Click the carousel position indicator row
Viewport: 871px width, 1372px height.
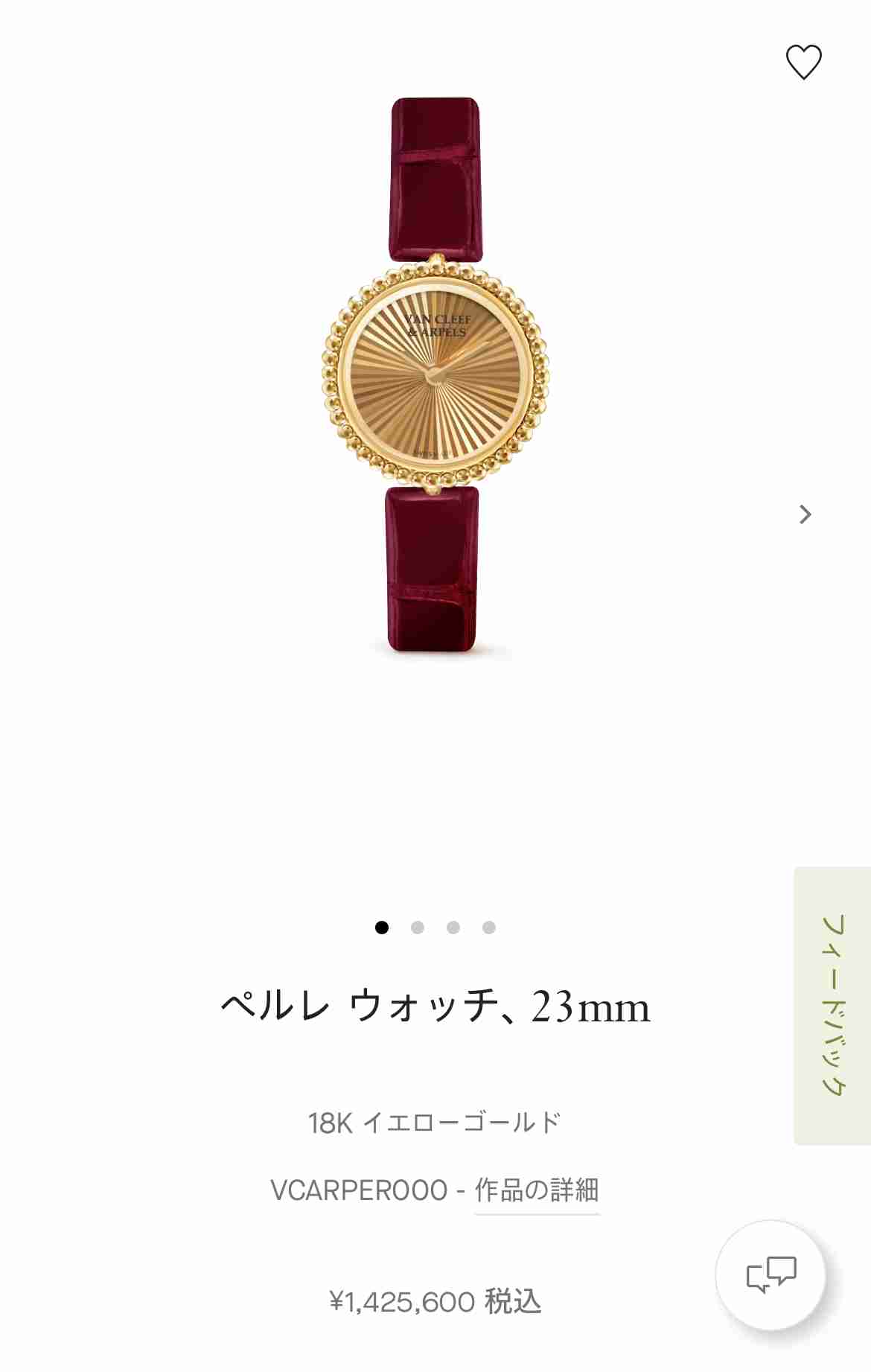point(435,927)
